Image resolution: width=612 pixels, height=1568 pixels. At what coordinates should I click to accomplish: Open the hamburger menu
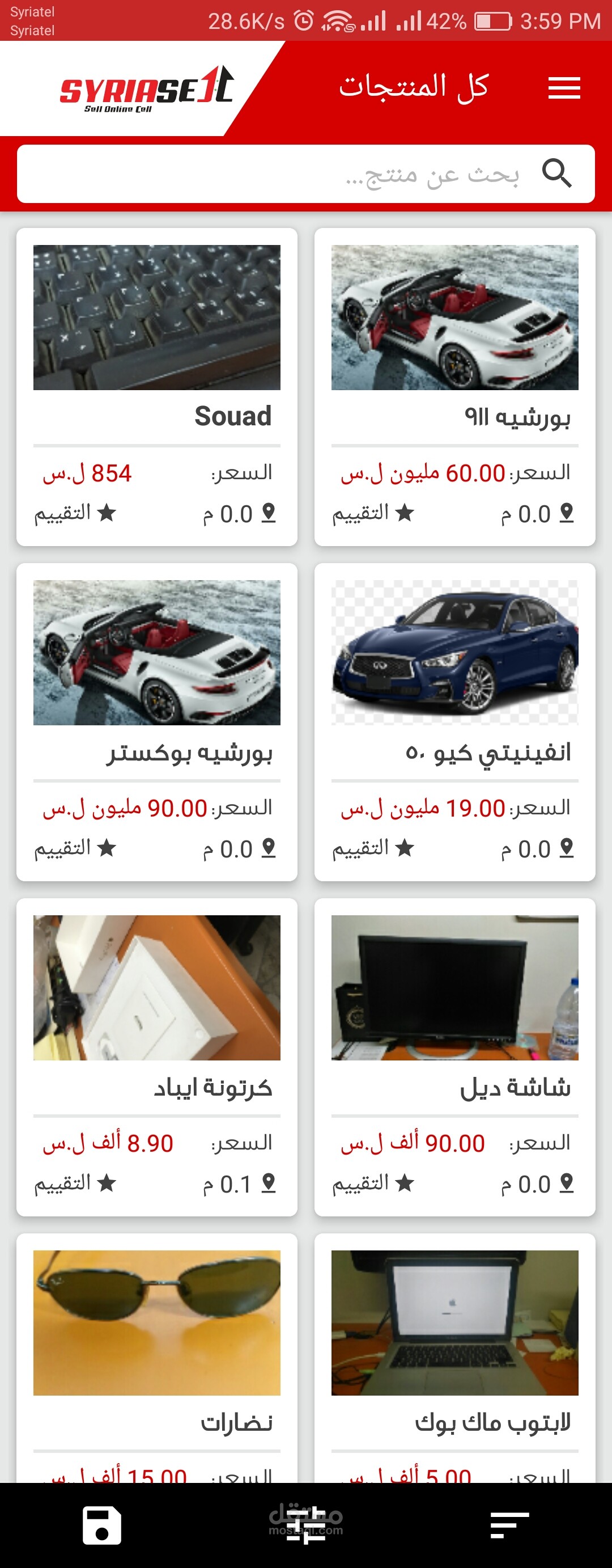[x=563, y=88]
